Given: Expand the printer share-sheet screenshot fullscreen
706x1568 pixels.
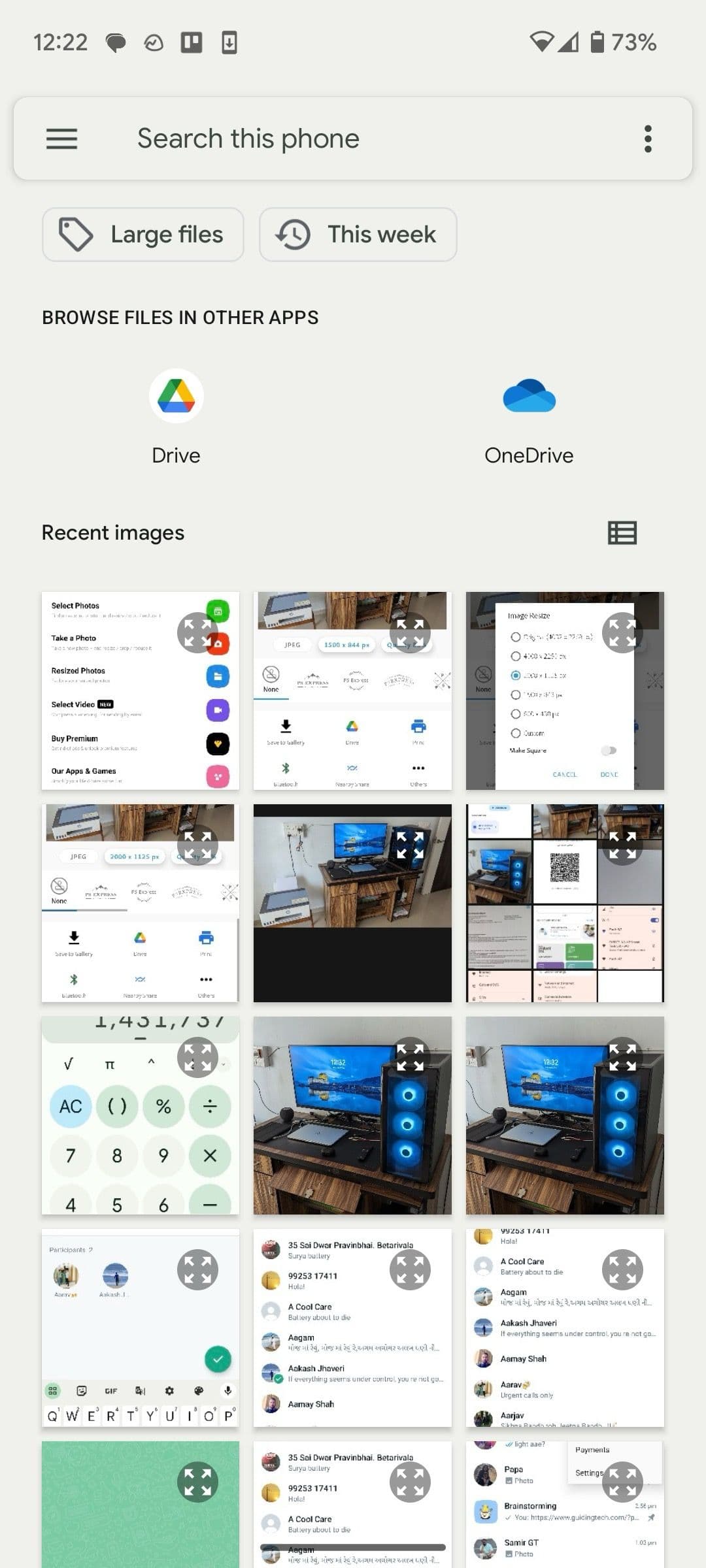Looking at the screenshot, I should coord(409,632).
